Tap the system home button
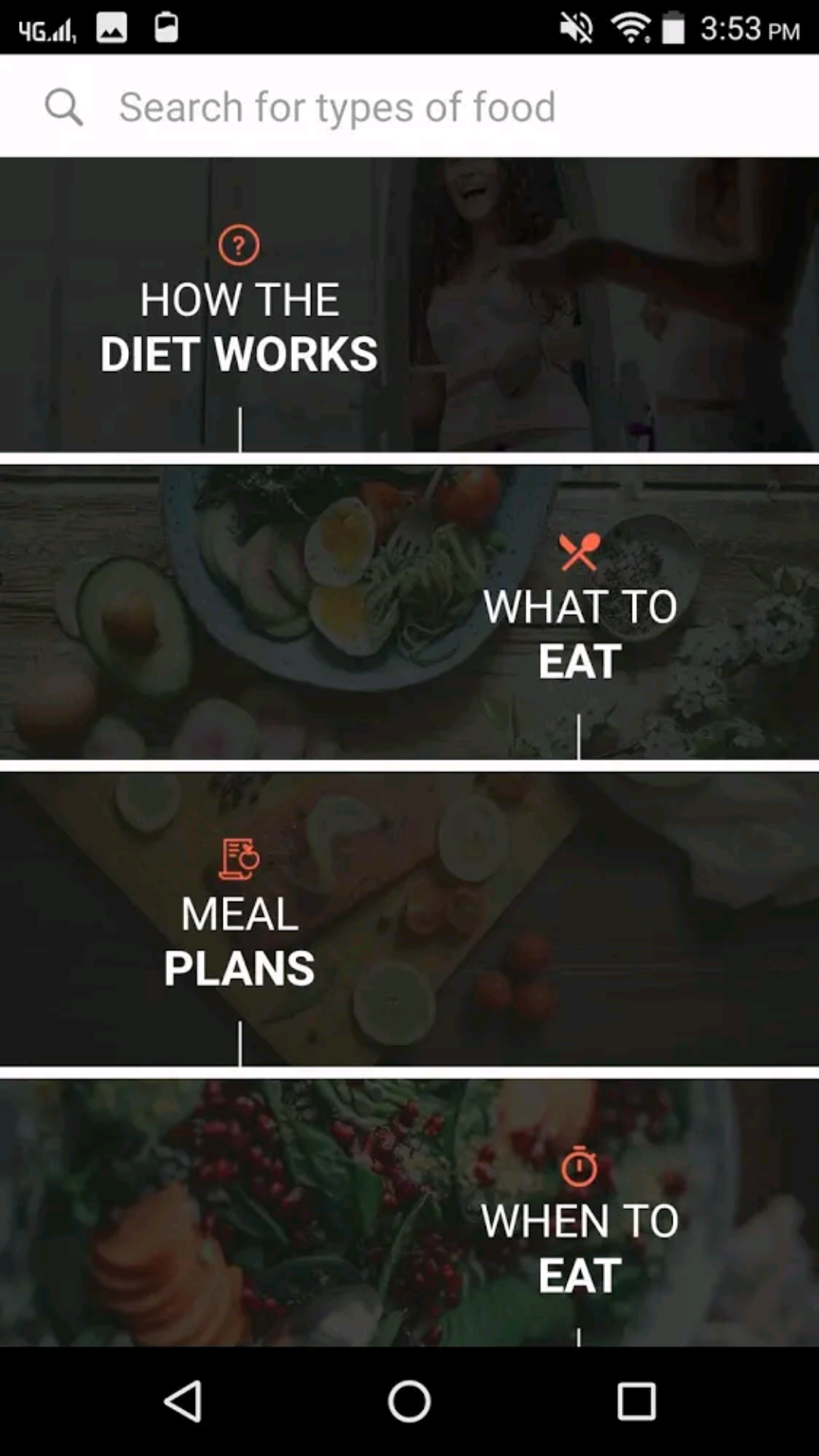Screen dimensions: 819x1456 (x=409, y=1401)
